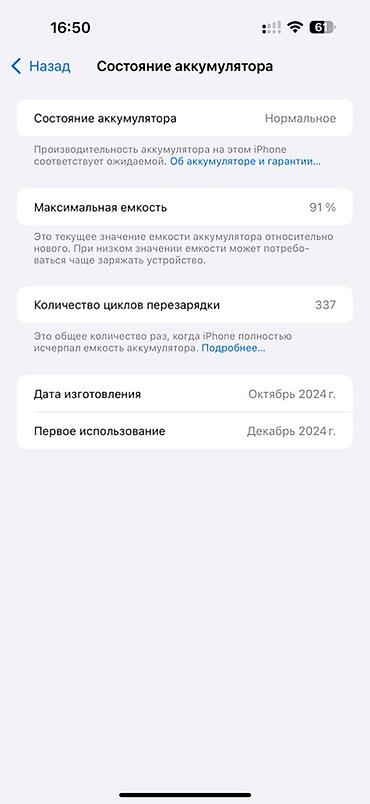Tap the 'Подробнее…' link about charge cycles

[x=233, y=348]
